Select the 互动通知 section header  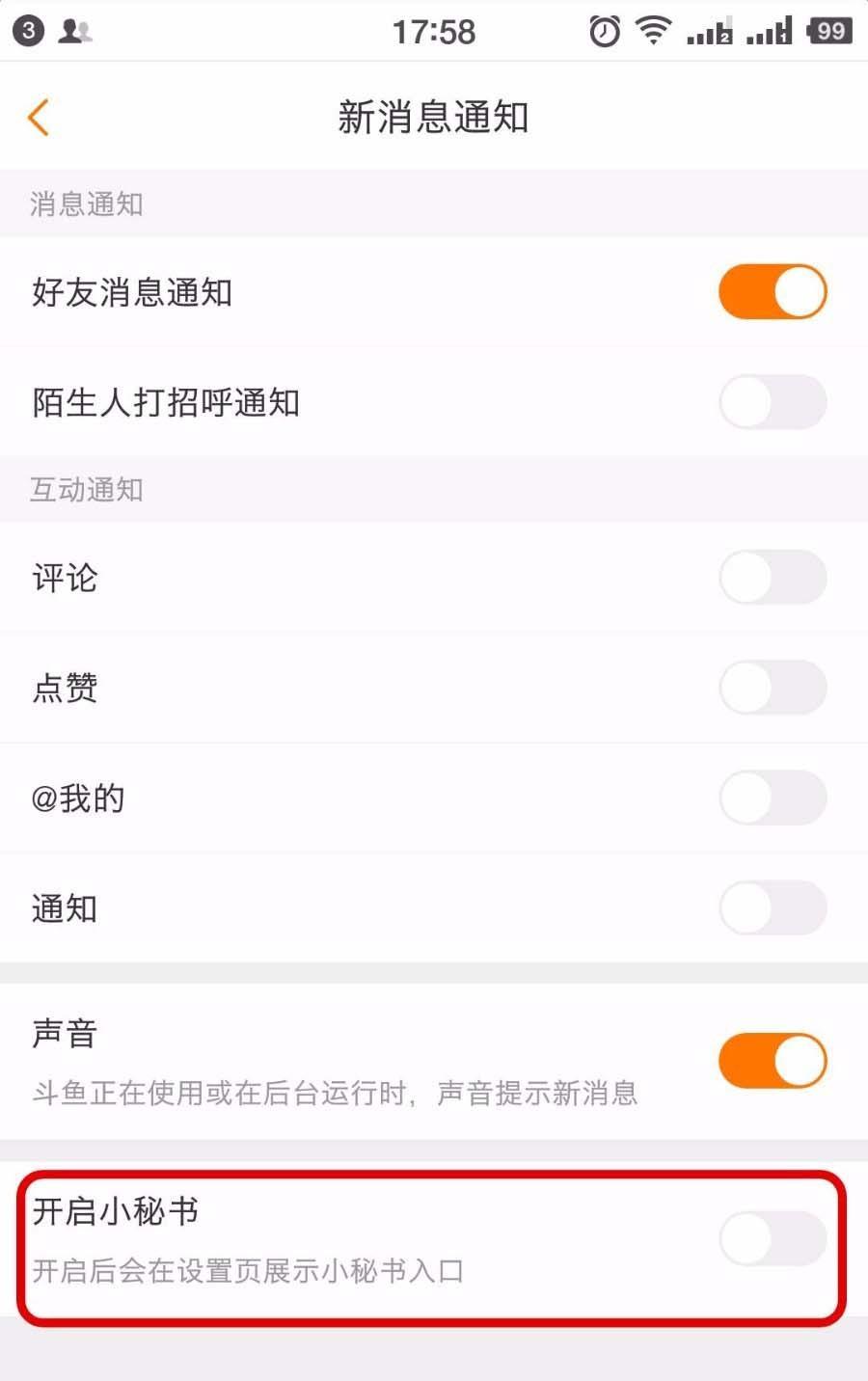[86, 489]
